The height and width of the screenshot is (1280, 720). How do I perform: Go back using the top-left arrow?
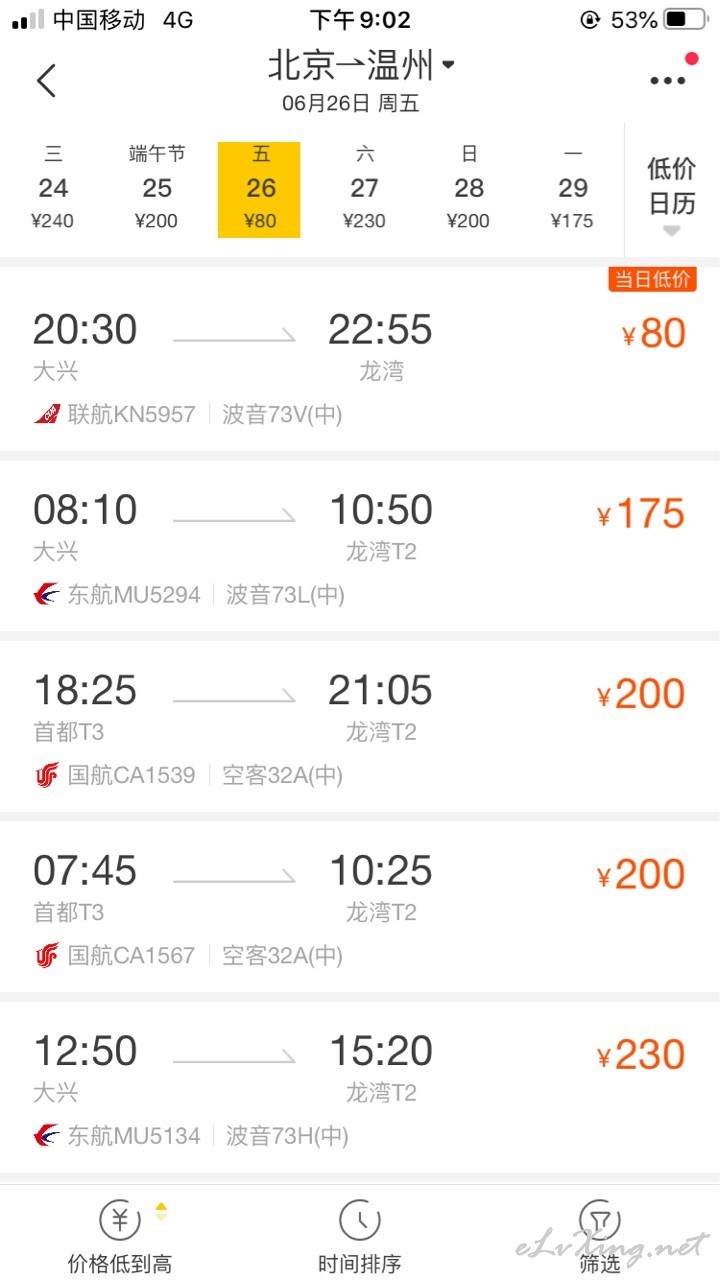click(47, 80)
